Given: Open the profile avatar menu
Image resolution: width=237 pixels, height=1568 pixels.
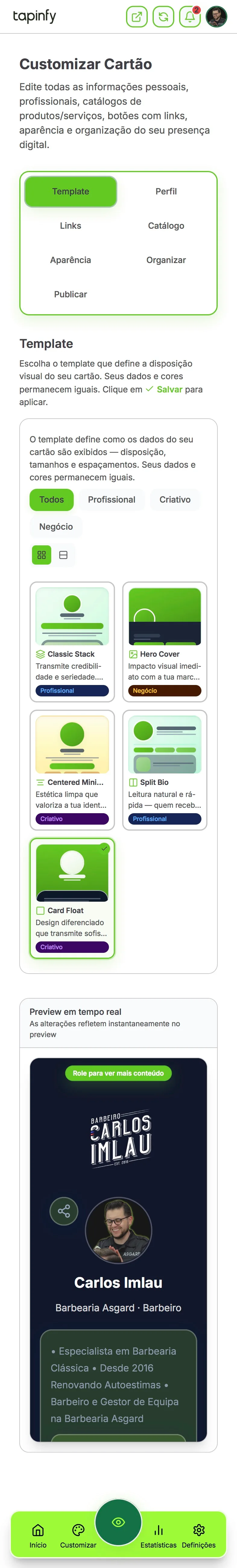Looking at the screenshot, I should coord(216,17).
